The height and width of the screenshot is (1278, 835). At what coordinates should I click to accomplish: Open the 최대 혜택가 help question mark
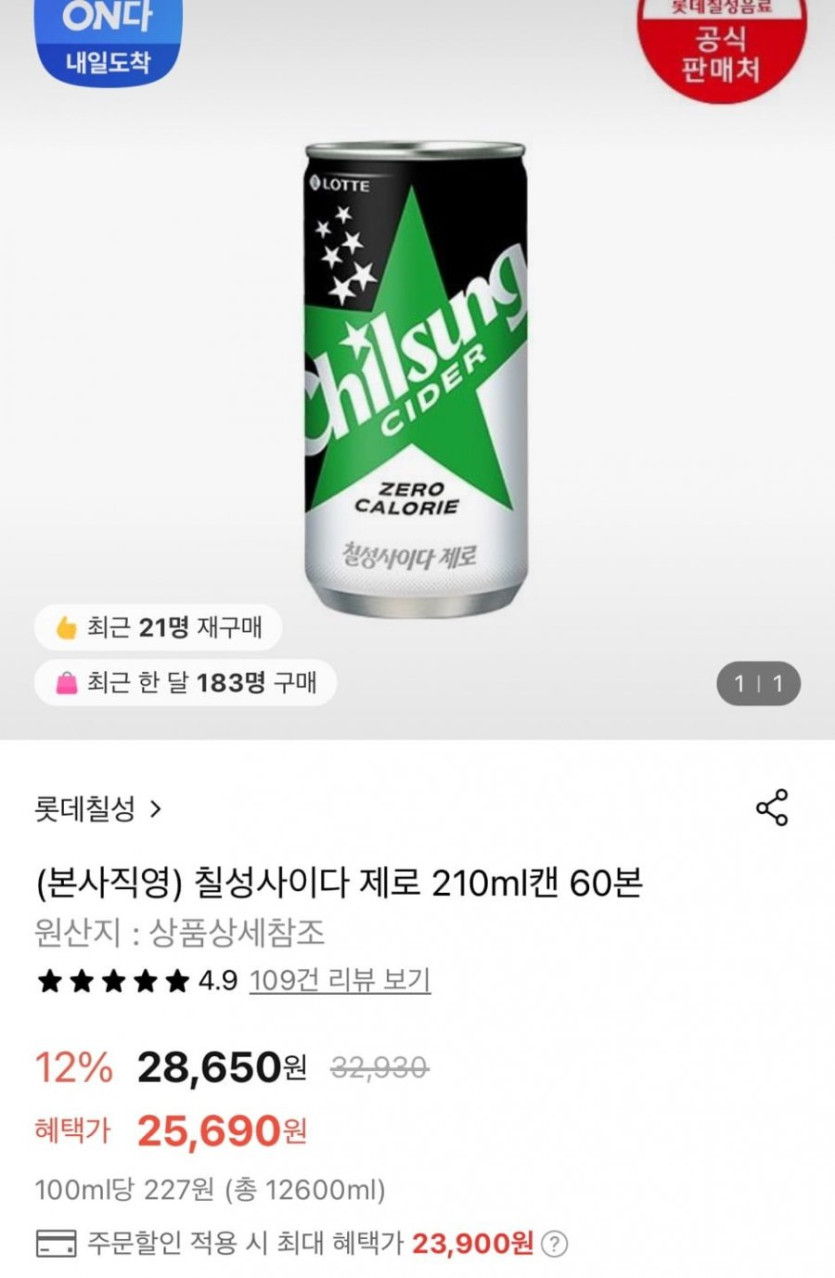[x=555, y=1243]
